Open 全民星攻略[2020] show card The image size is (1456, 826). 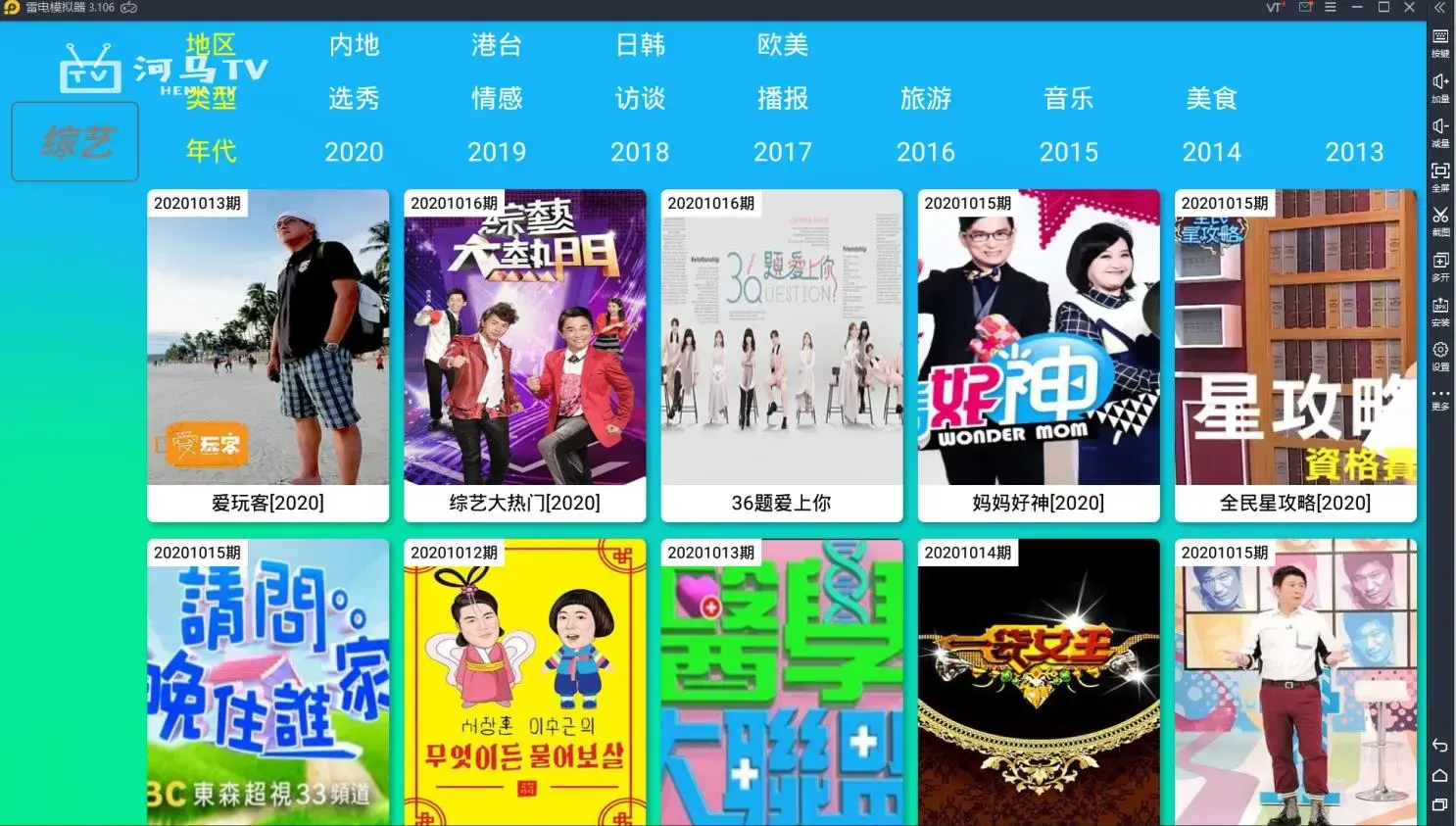pyautogui.click(x=1294, y=355)
